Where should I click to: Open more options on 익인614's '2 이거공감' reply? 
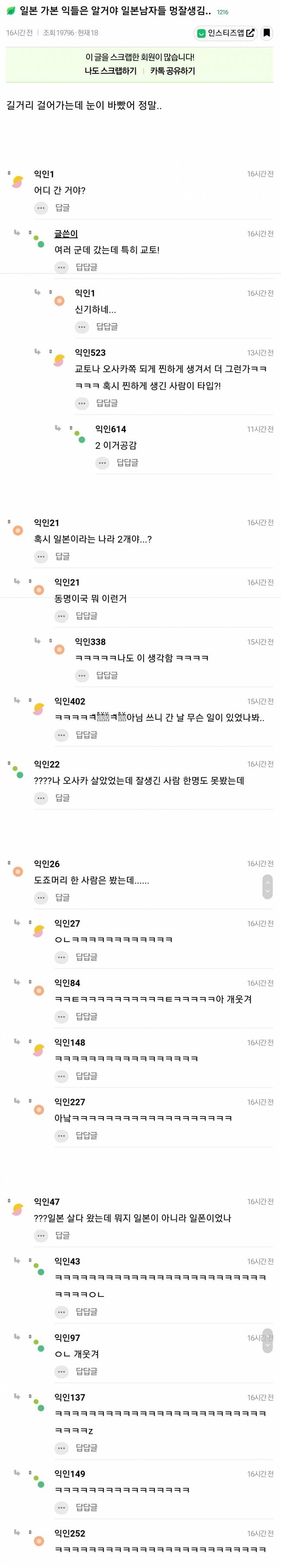[x=102, y=463]
